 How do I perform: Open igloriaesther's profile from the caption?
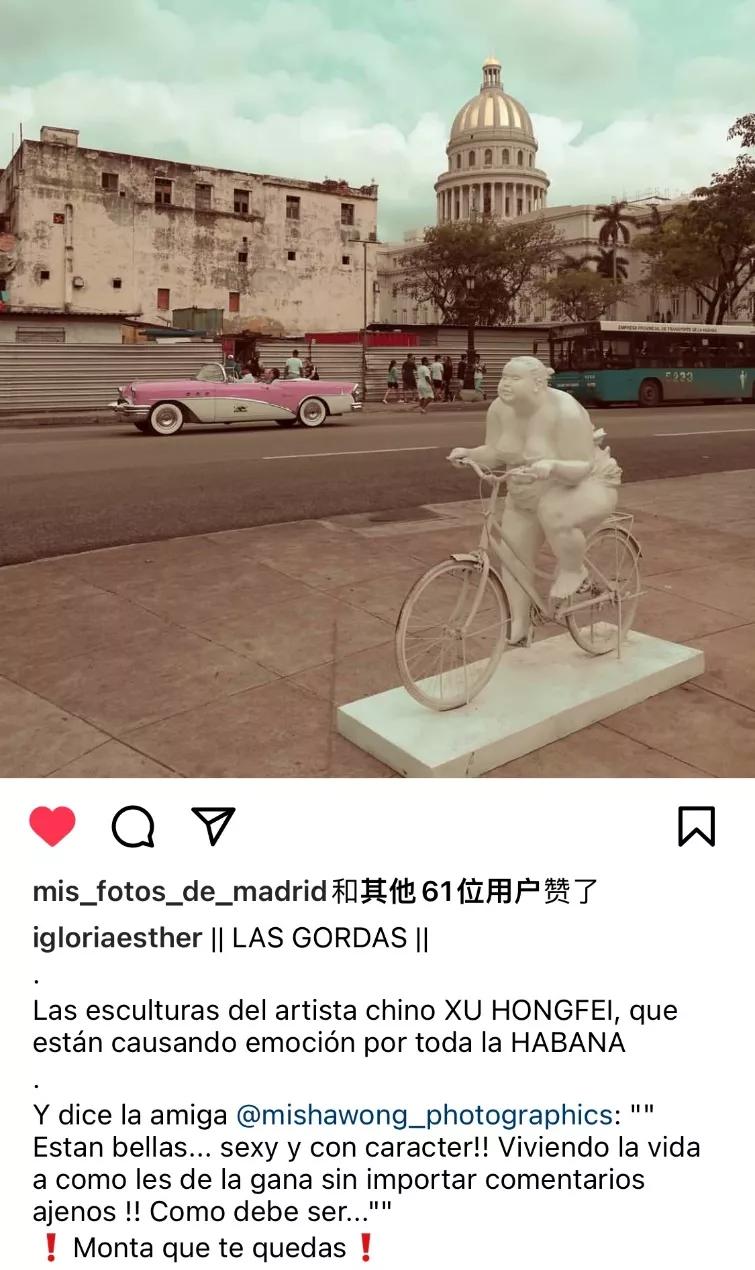(118, 939)
